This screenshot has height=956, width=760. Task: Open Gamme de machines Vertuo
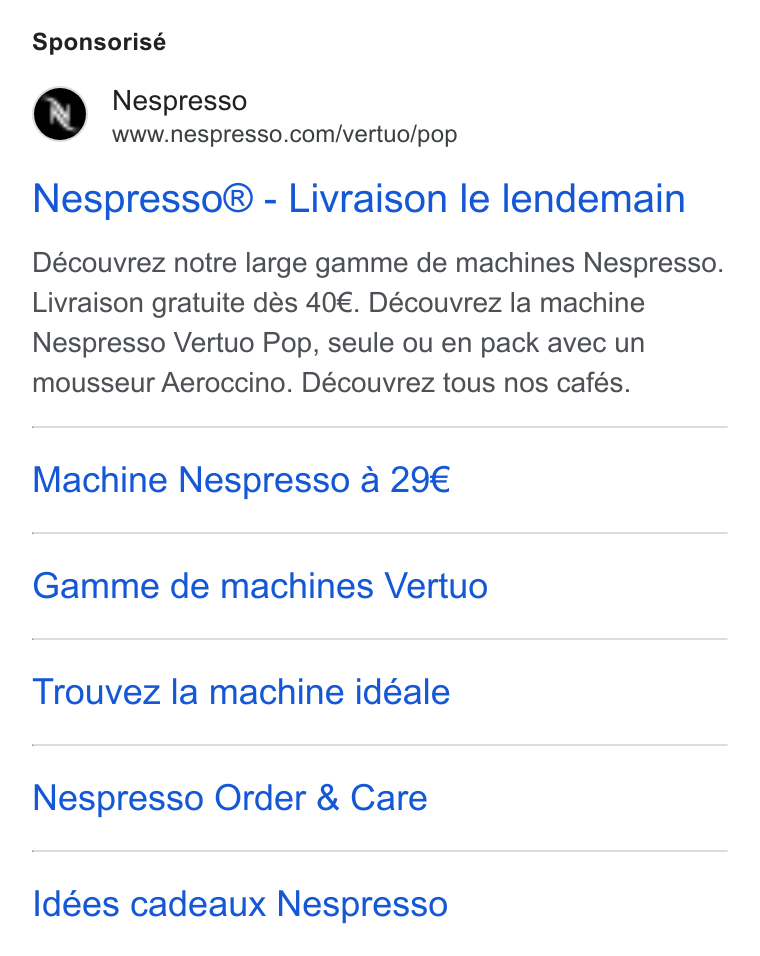point(260,586)
